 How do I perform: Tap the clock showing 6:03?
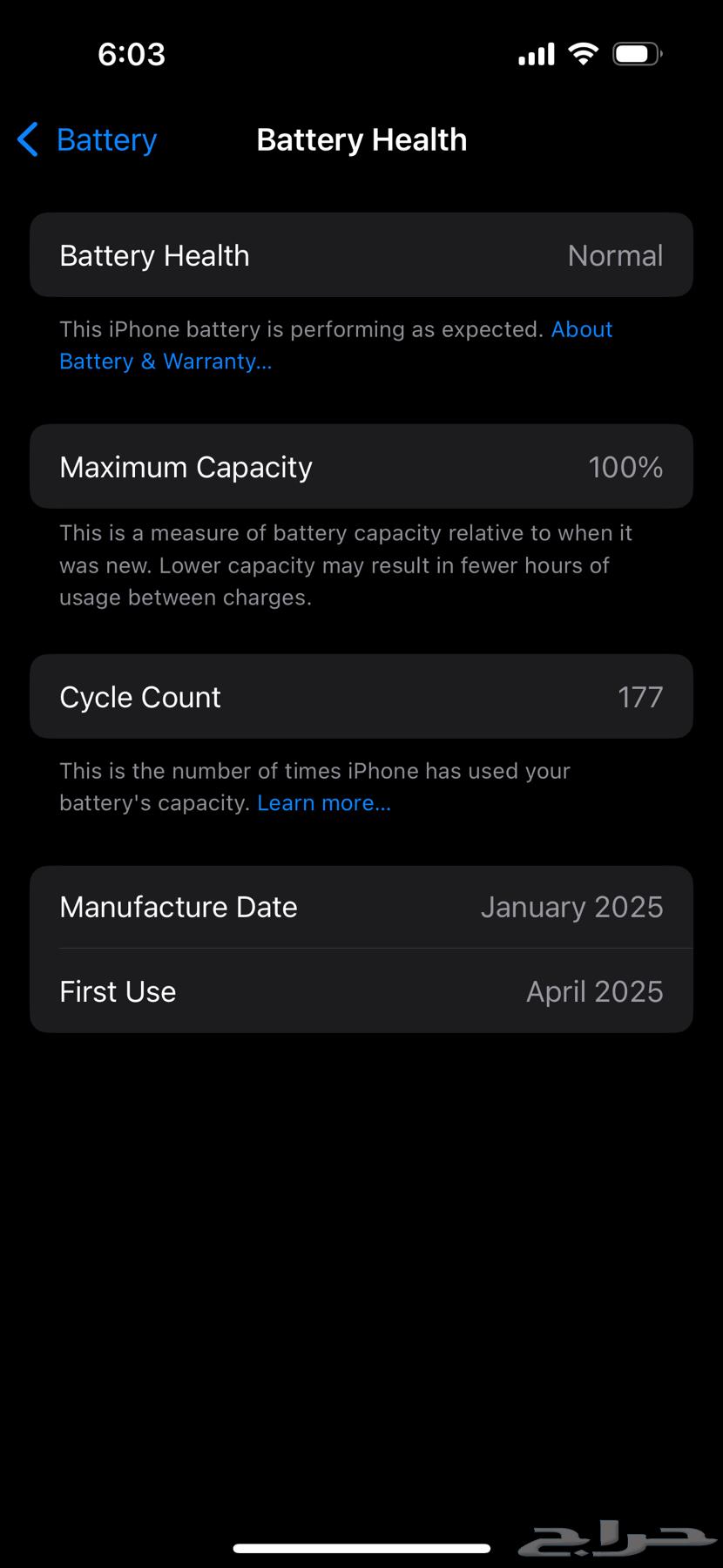coord(132,53)
